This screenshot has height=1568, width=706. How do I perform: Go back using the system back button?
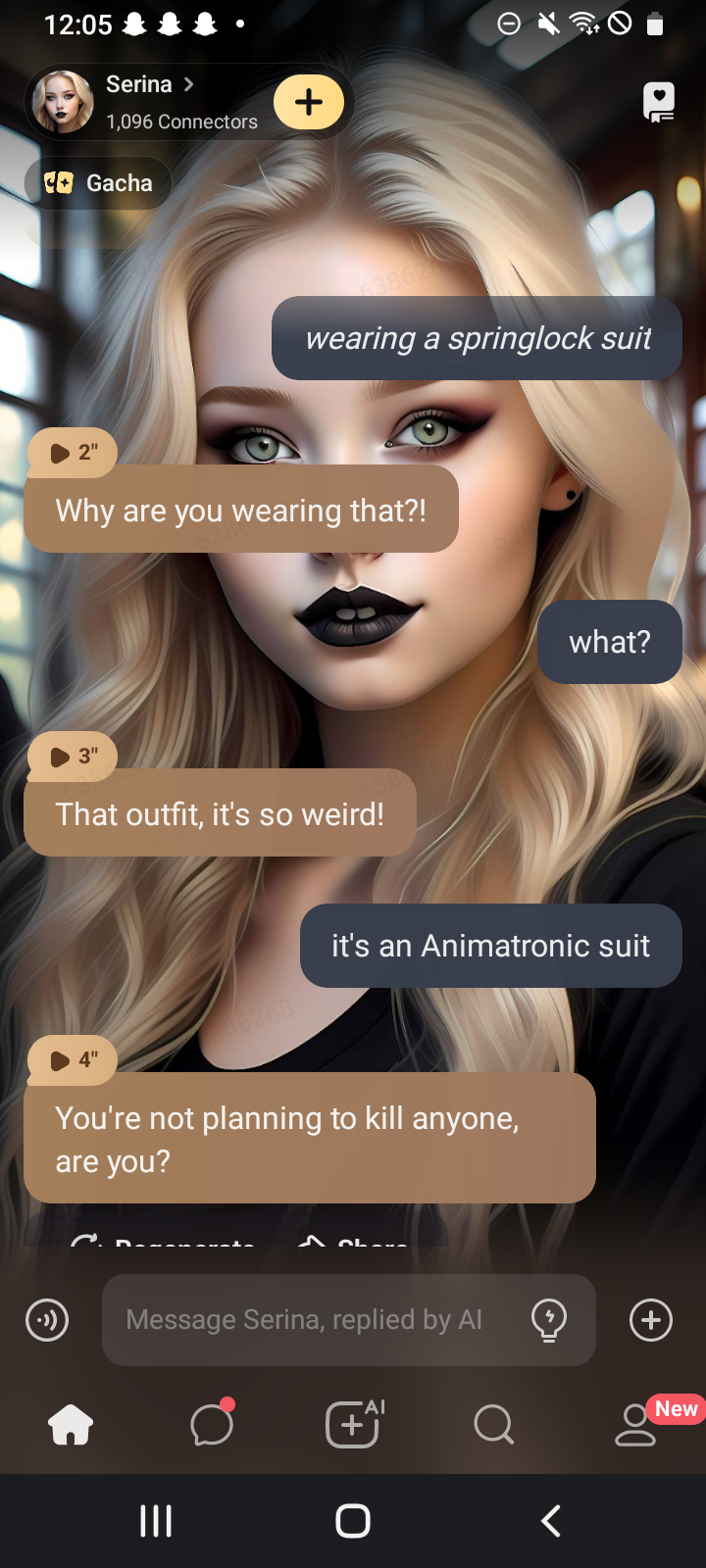coord(551,1521)
